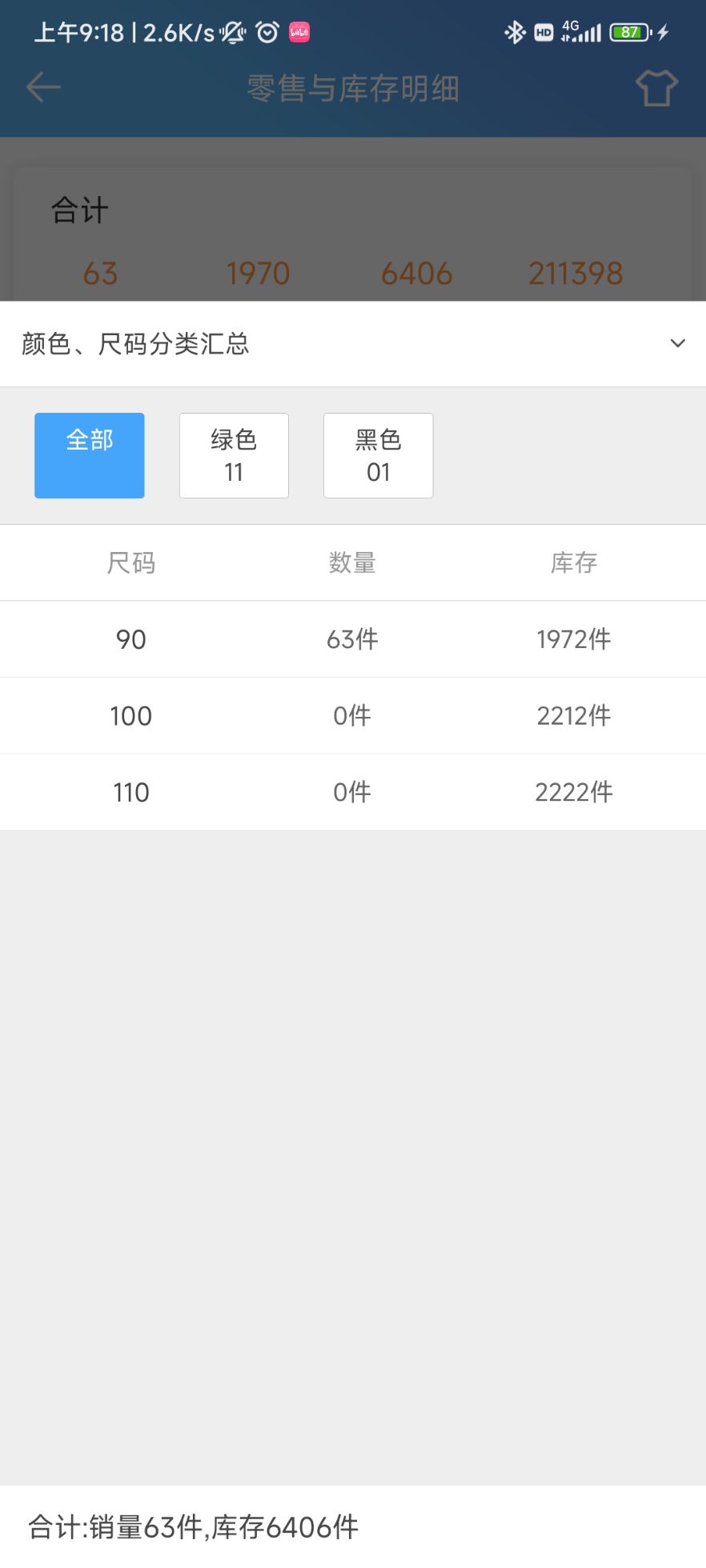Viewport: 706px width, 1568px height.
Task: Filter by 绿色 11 color
Action: (234, 455)
